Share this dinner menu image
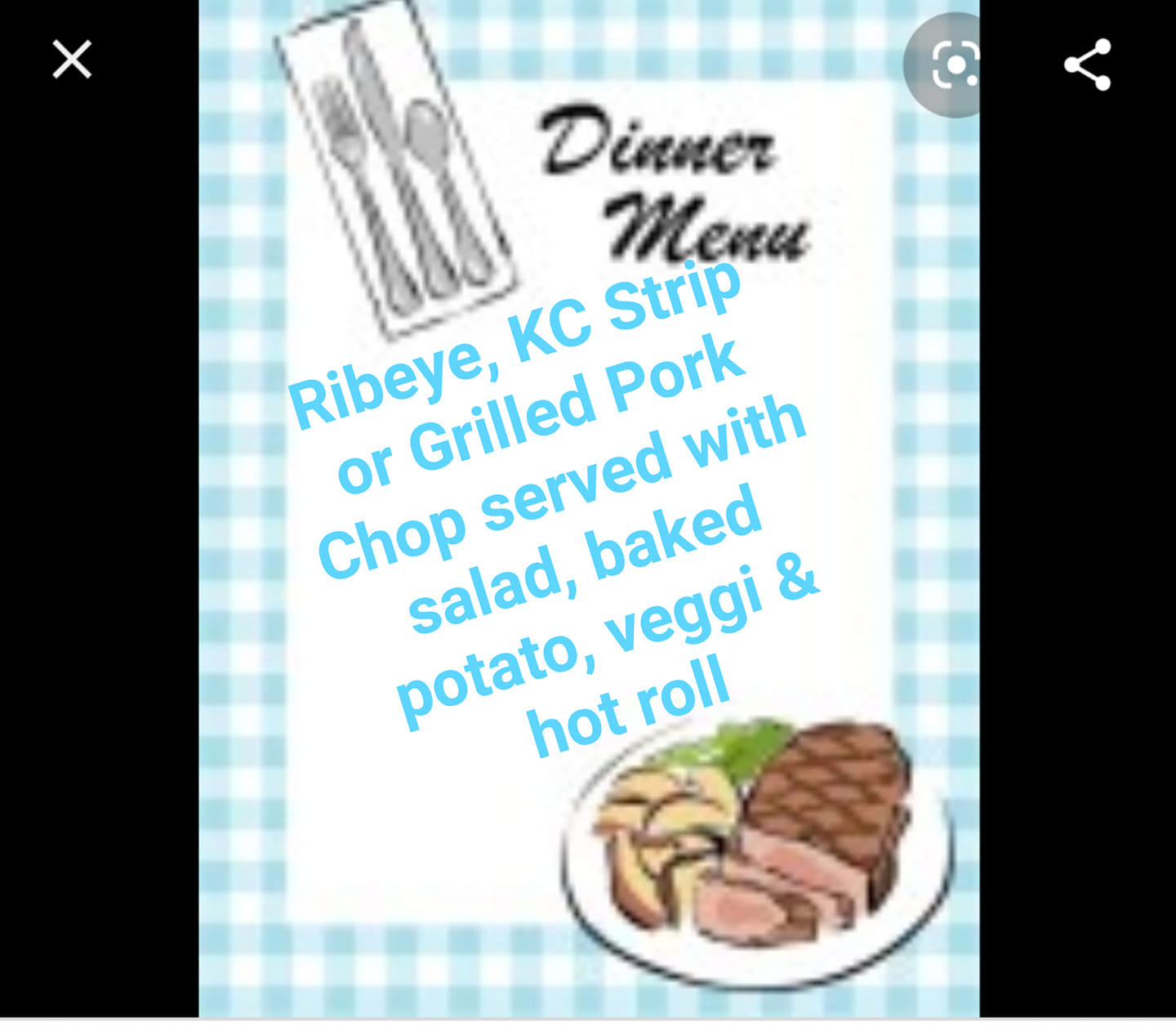The height and width of the screenshot is (1027, 1176). (1087, 65)
